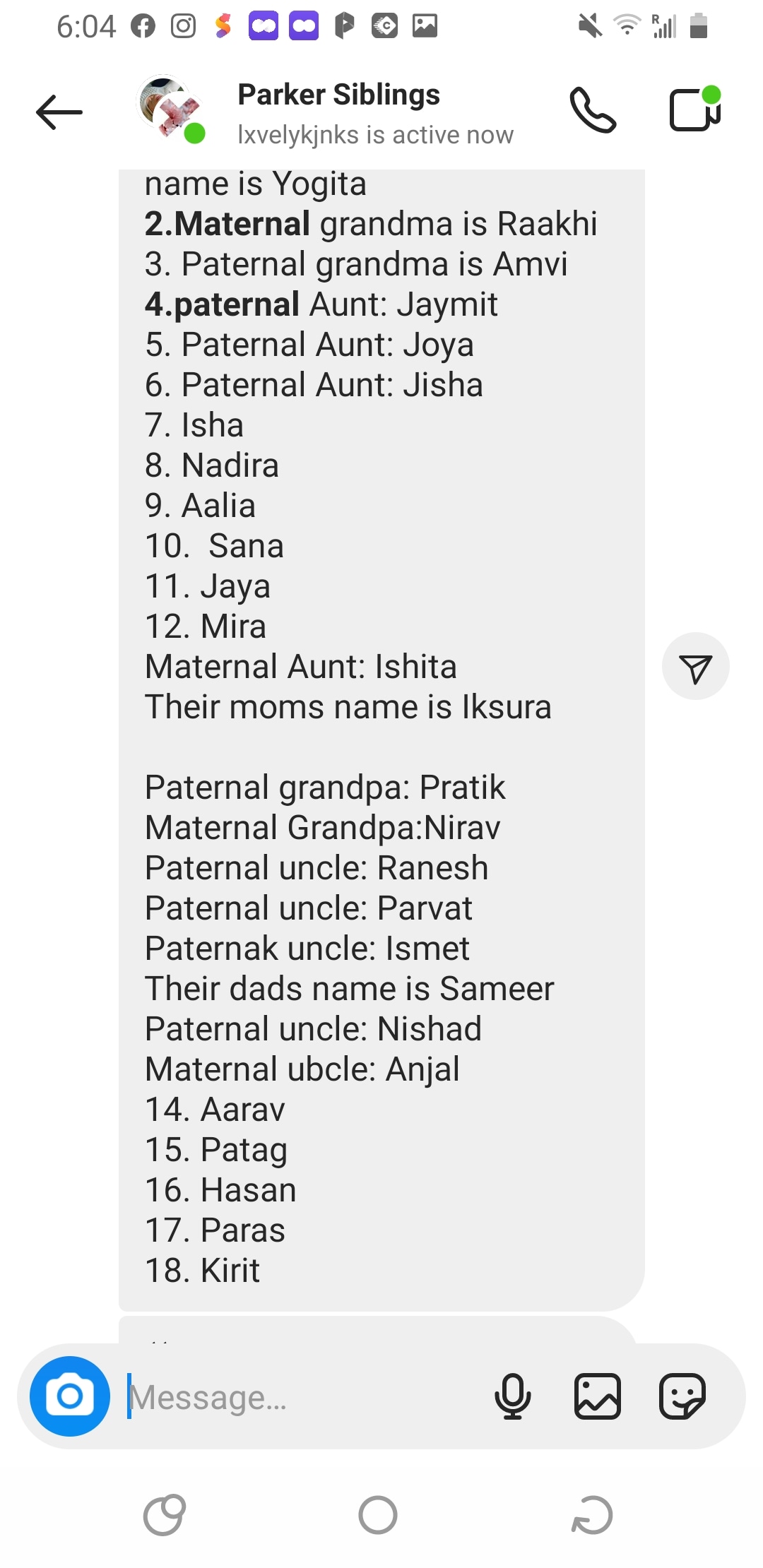Go back using the top-left arrow
The height and width of the screenshot is (1568, 763).
pos(59,112)
